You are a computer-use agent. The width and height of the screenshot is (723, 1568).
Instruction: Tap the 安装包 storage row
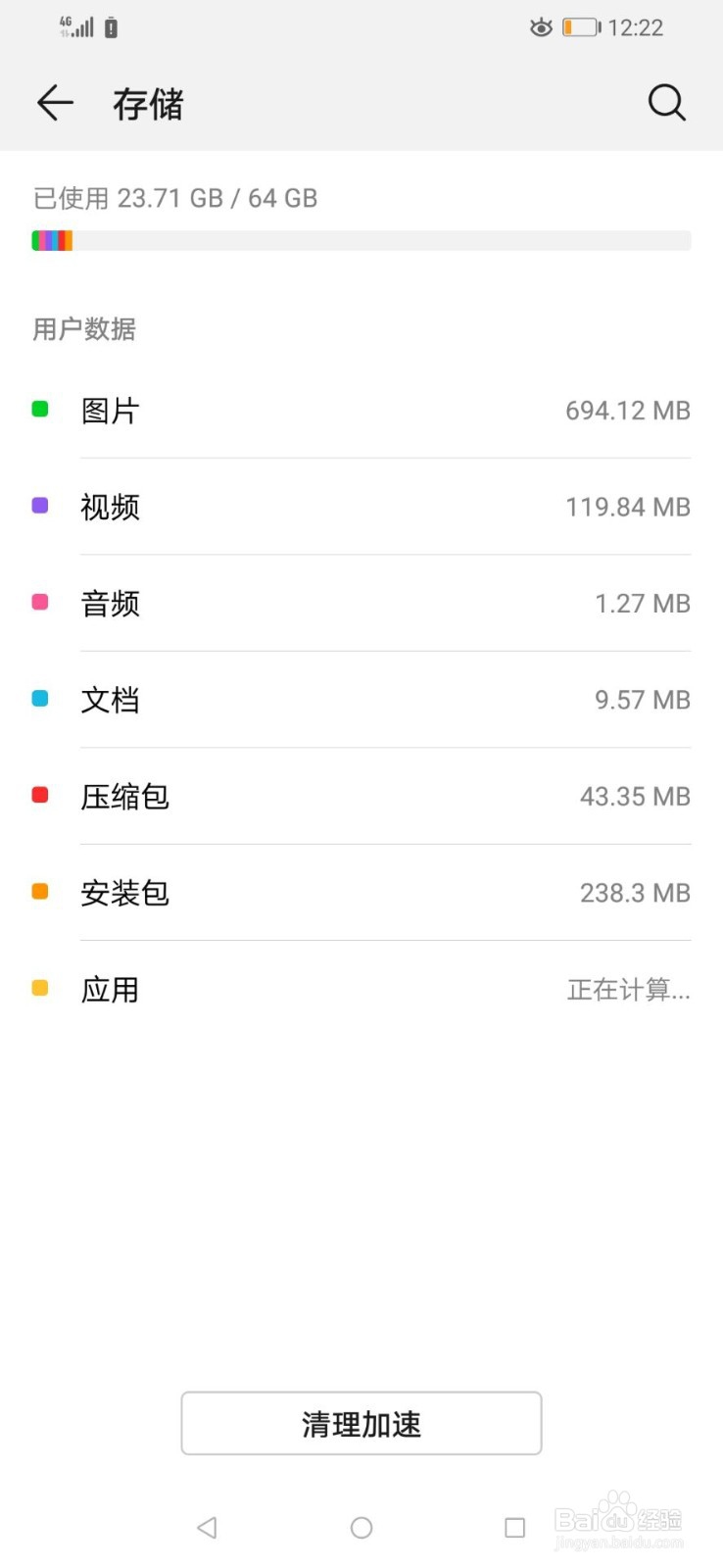[x=361, y=893]
